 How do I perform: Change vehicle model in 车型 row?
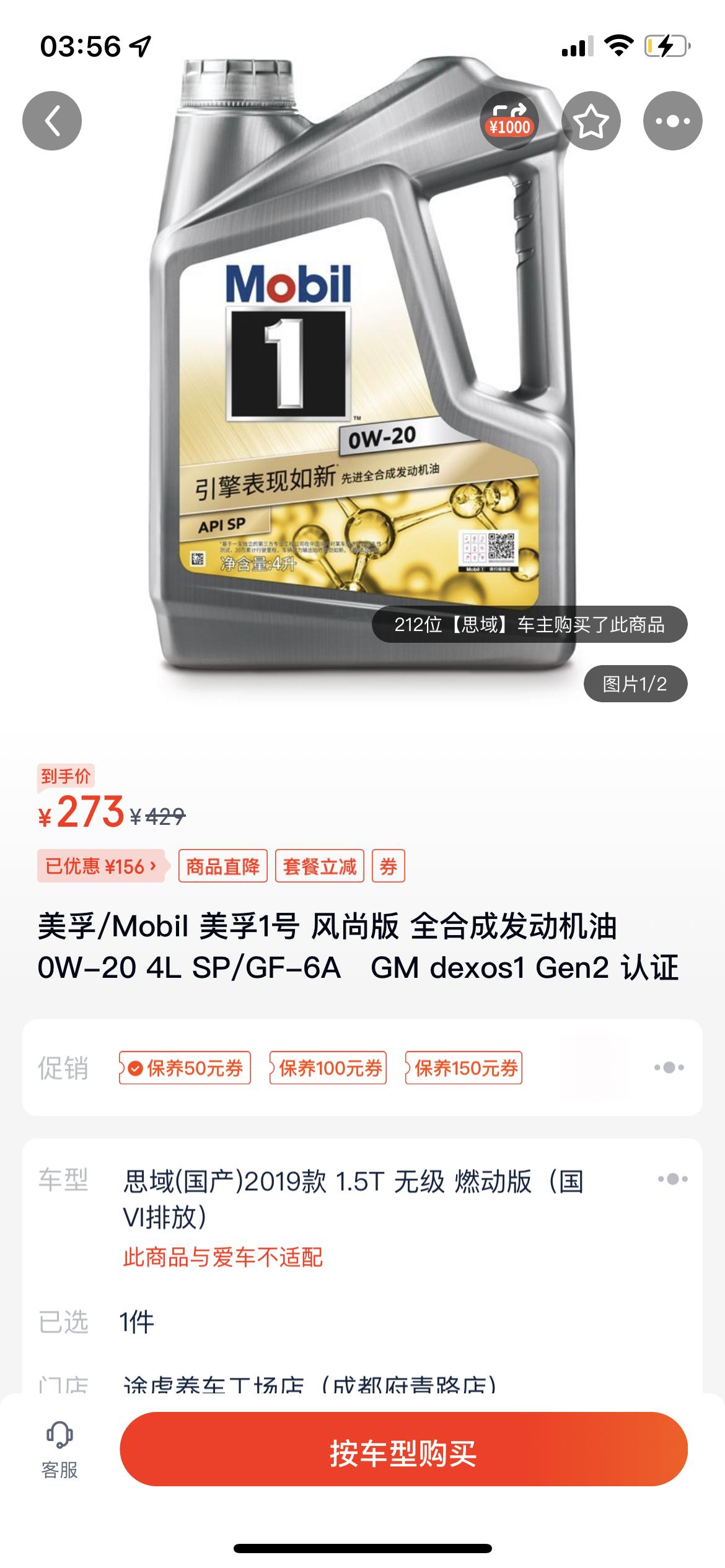pos(672,1178)
